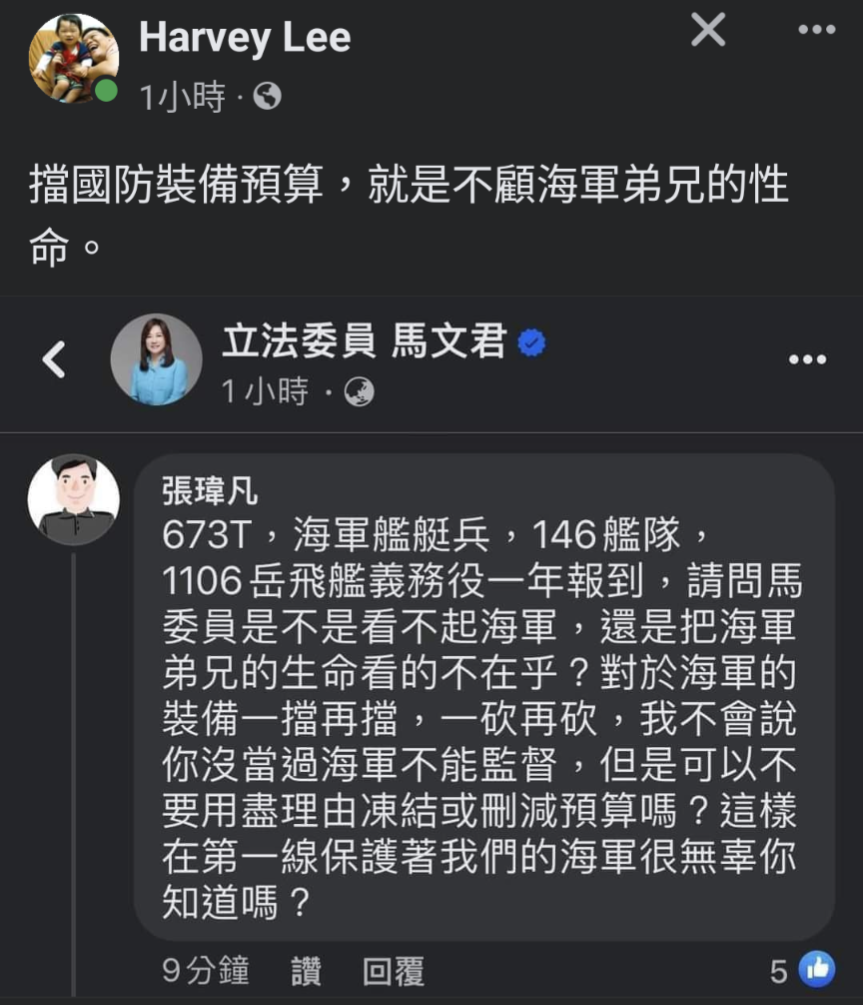The width and height of the screenshot is (863, 1005).
Task: Open the overflow menu on Harvey Lee's post
Action: coord(816,31)
